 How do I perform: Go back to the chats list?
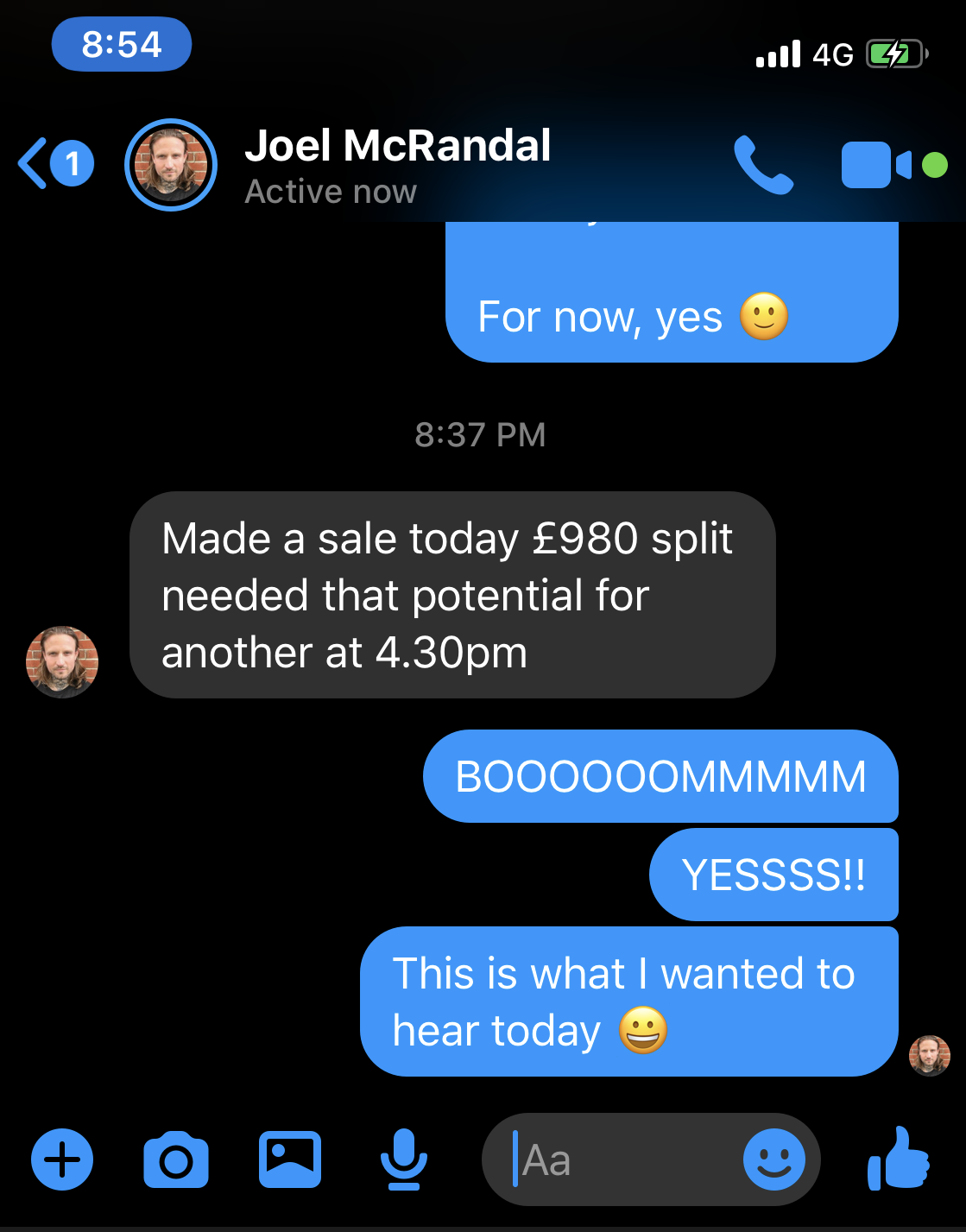[35, 164]
